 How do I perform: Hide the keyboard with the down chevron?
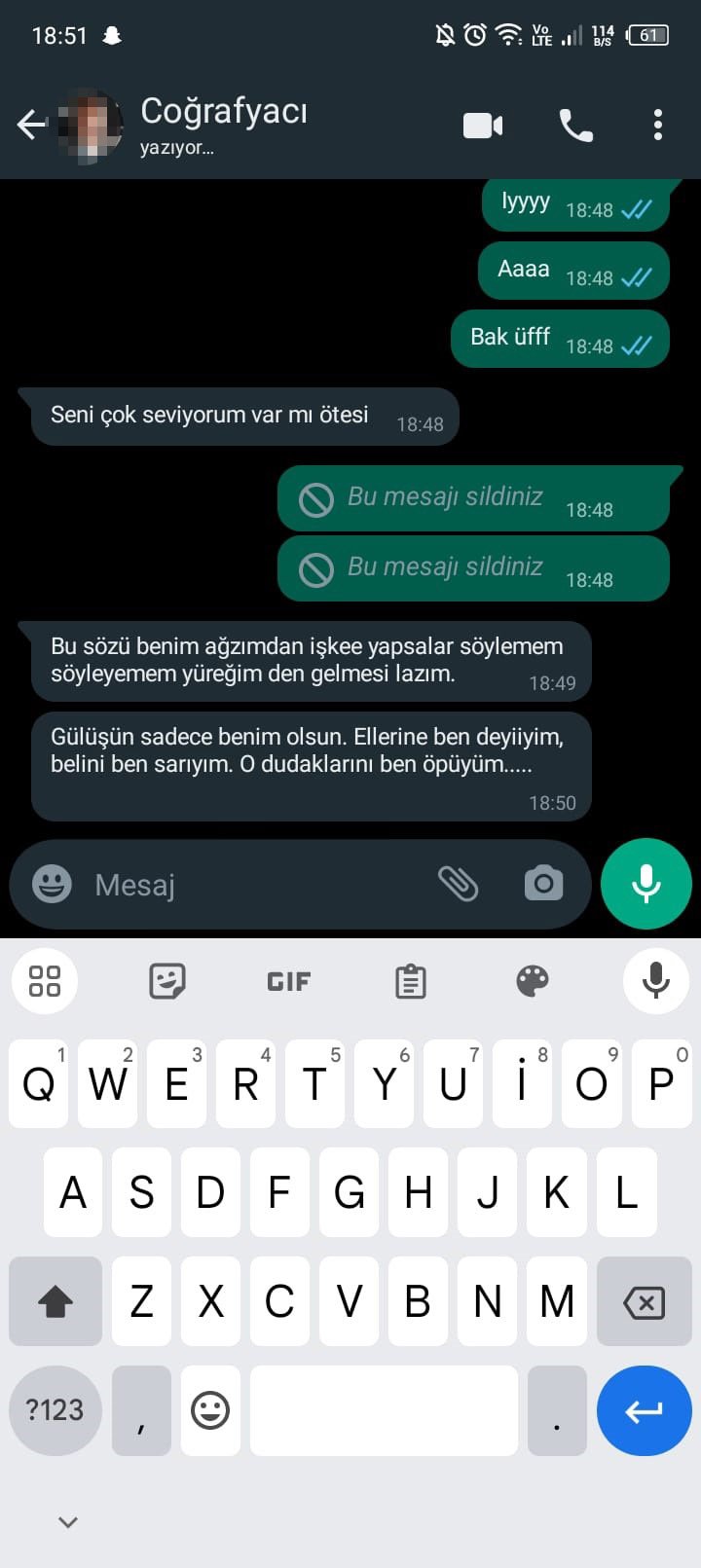point(68,1522)
